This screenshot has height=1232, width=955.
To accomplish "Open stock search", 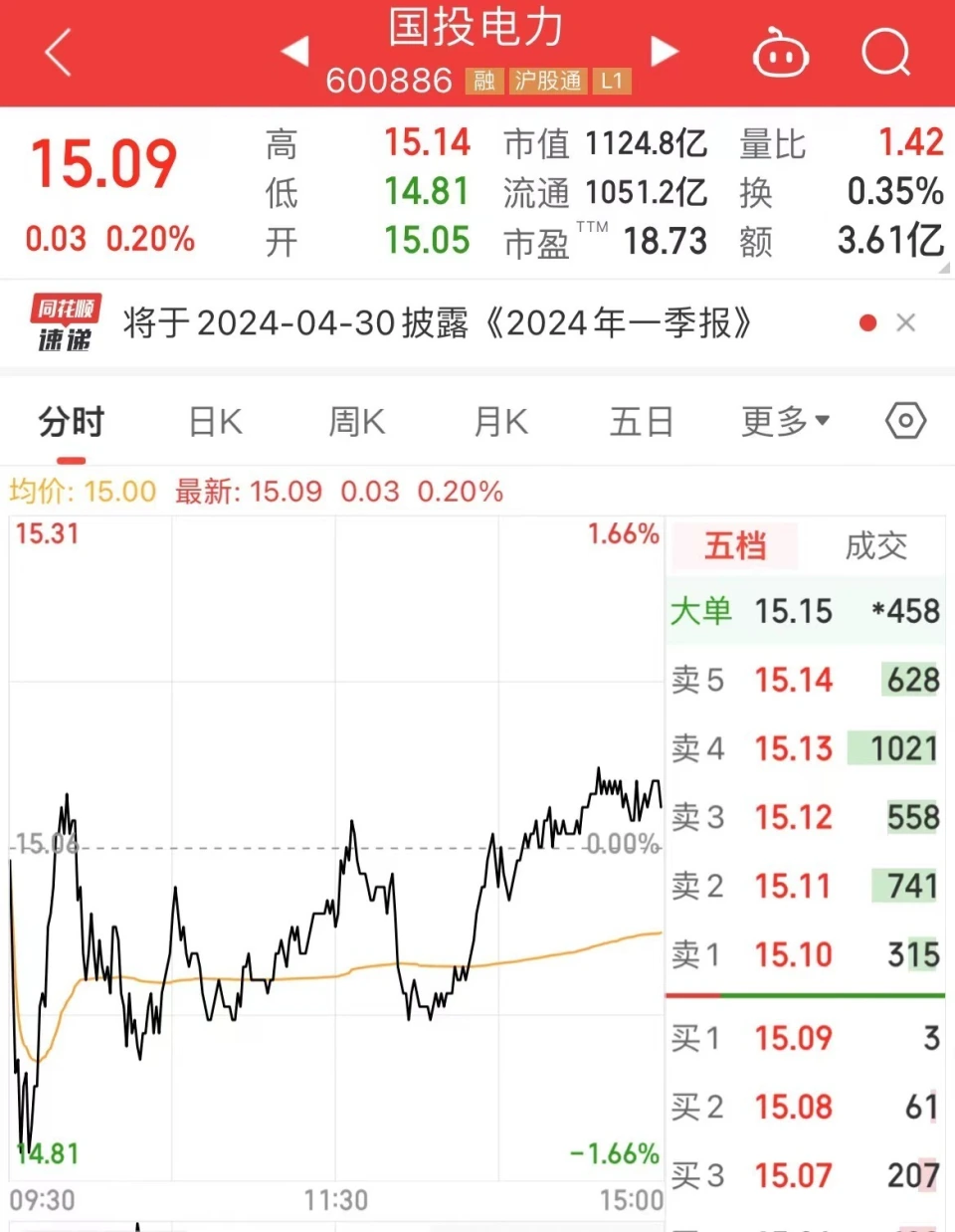I will tap(885, 52).
